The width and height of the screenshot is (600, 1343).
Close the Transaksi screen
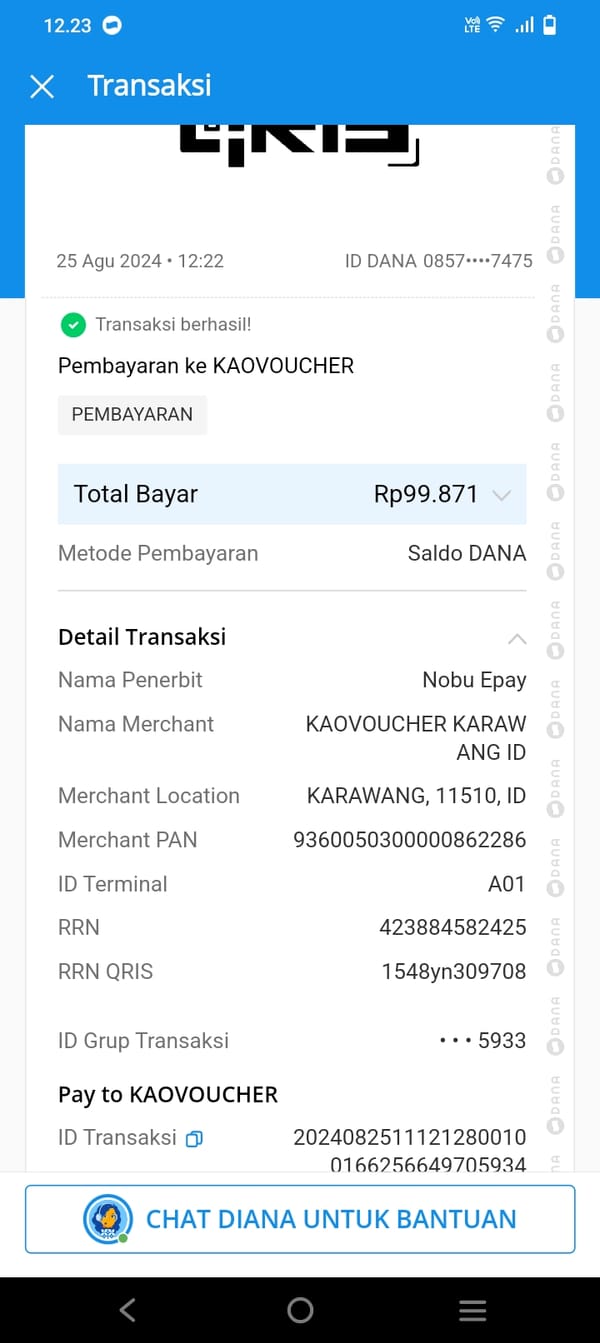pos(42,87)
